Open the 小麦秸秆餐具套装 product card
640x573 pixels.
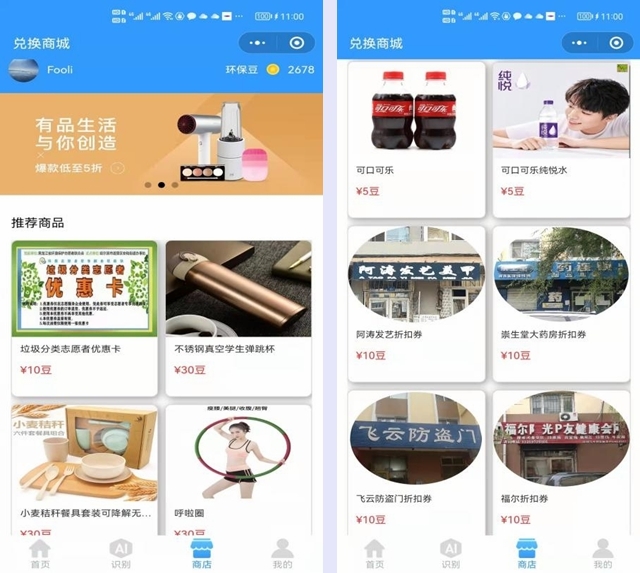(84, 470)
